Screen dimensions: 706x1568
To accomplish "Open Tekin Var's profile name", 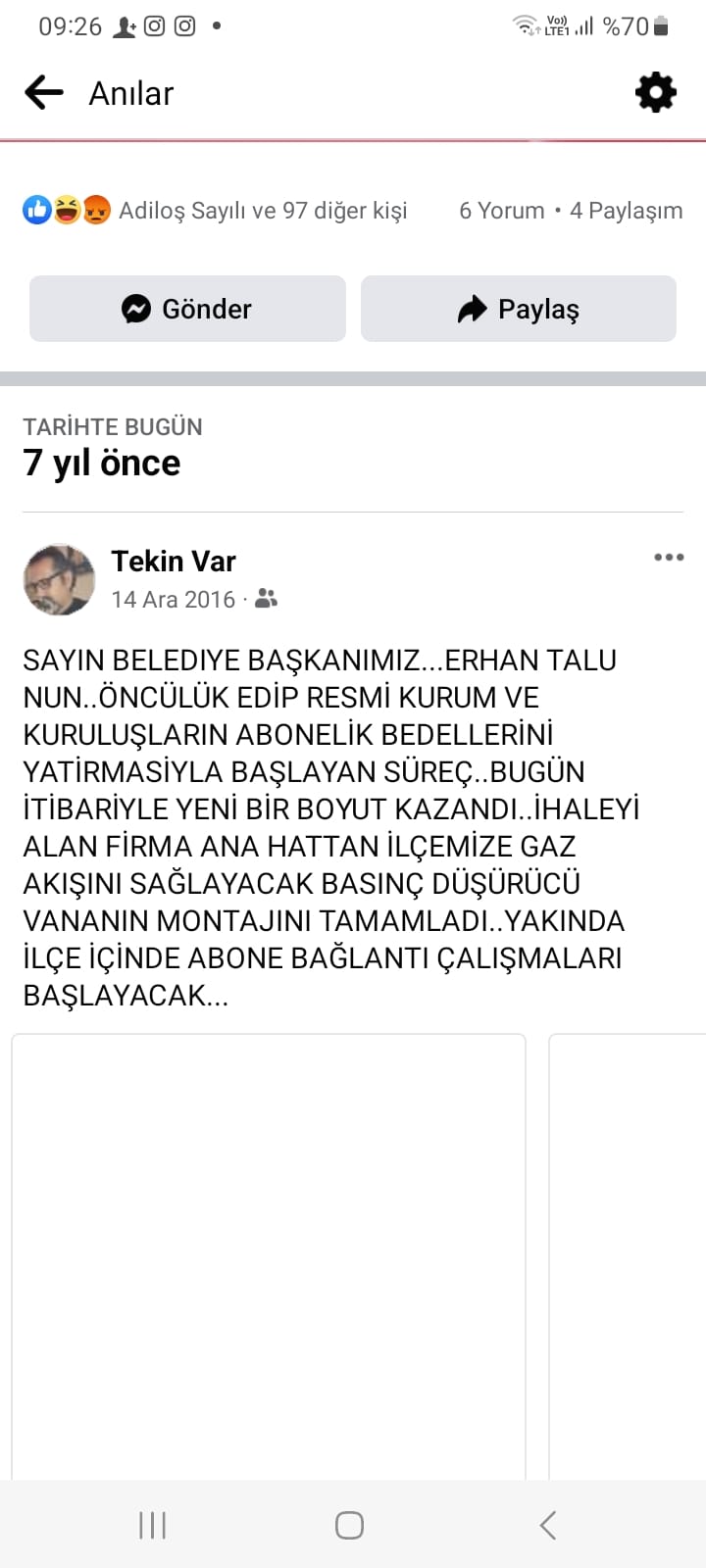I will pos(174,562).
